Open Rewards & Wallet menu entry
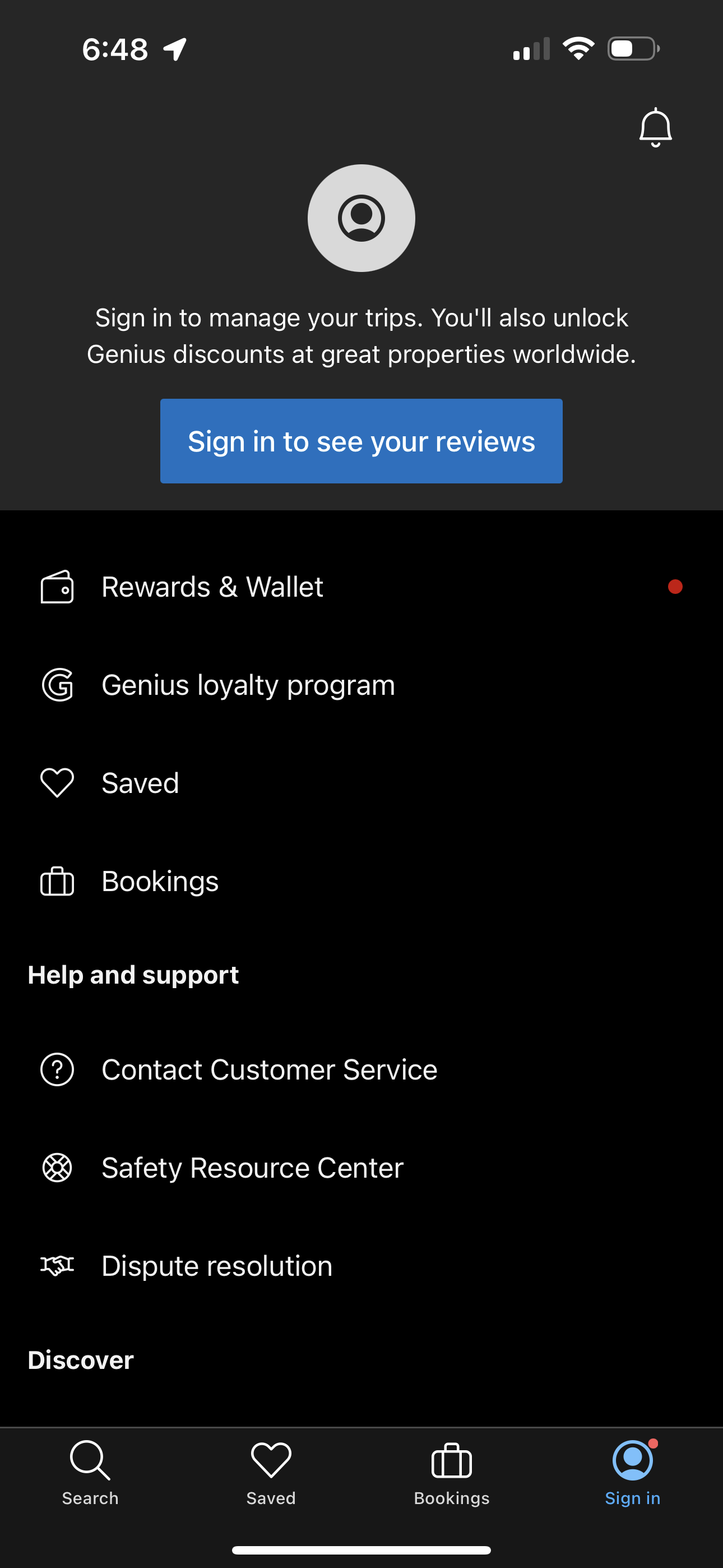Screen dimensions: 723x1568 pos(212,586)
